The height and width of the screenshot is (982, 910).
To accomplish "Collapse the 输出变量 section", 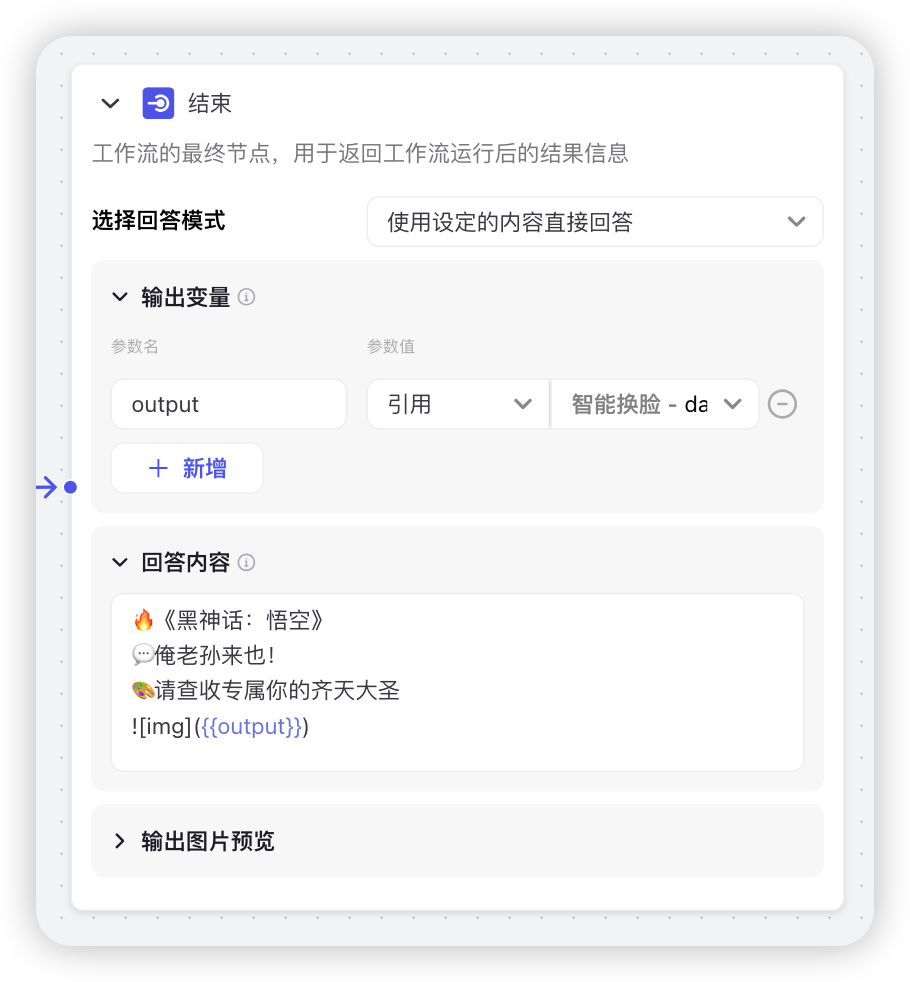I will coord(120,297).
